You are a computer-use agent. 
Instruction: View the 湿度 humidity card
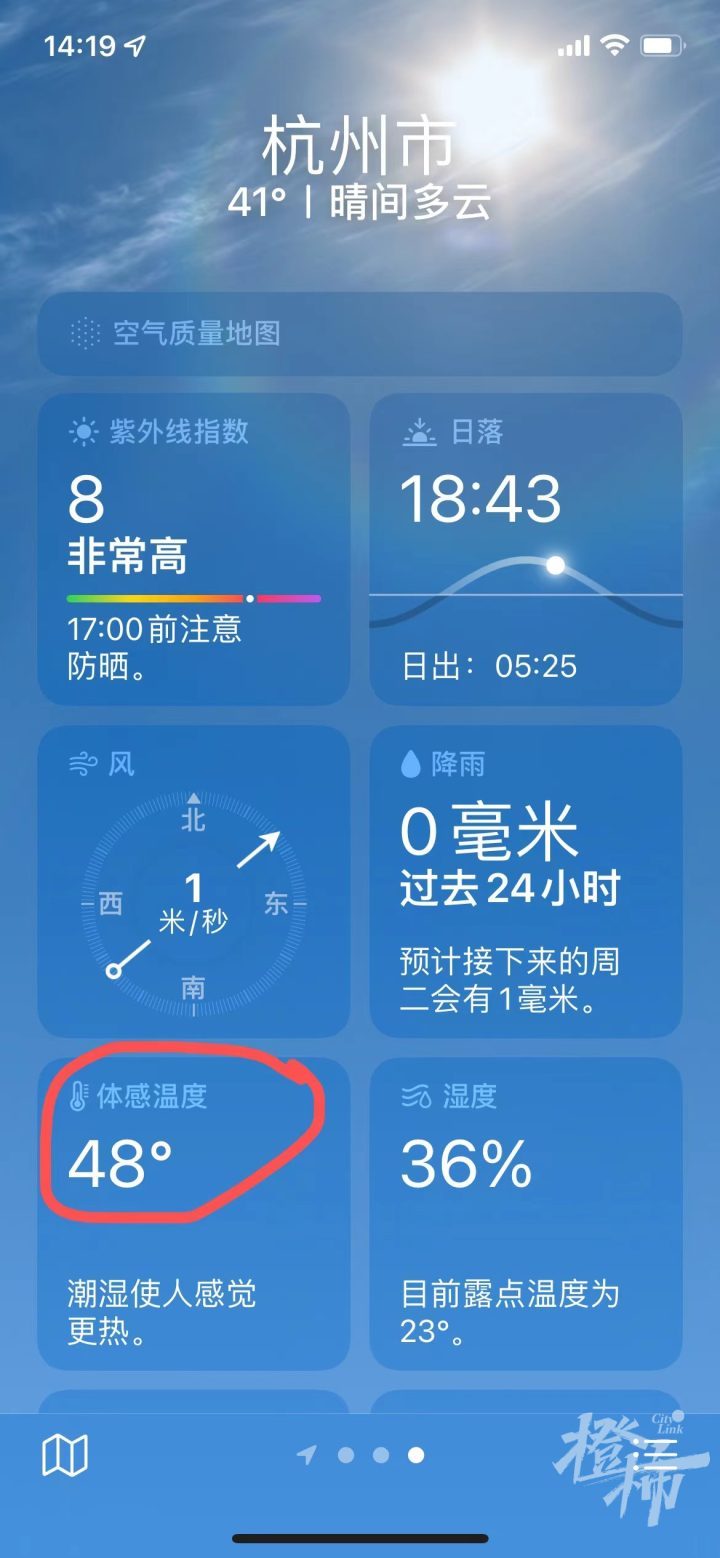pyautogui.click(x=526, y=1213)
